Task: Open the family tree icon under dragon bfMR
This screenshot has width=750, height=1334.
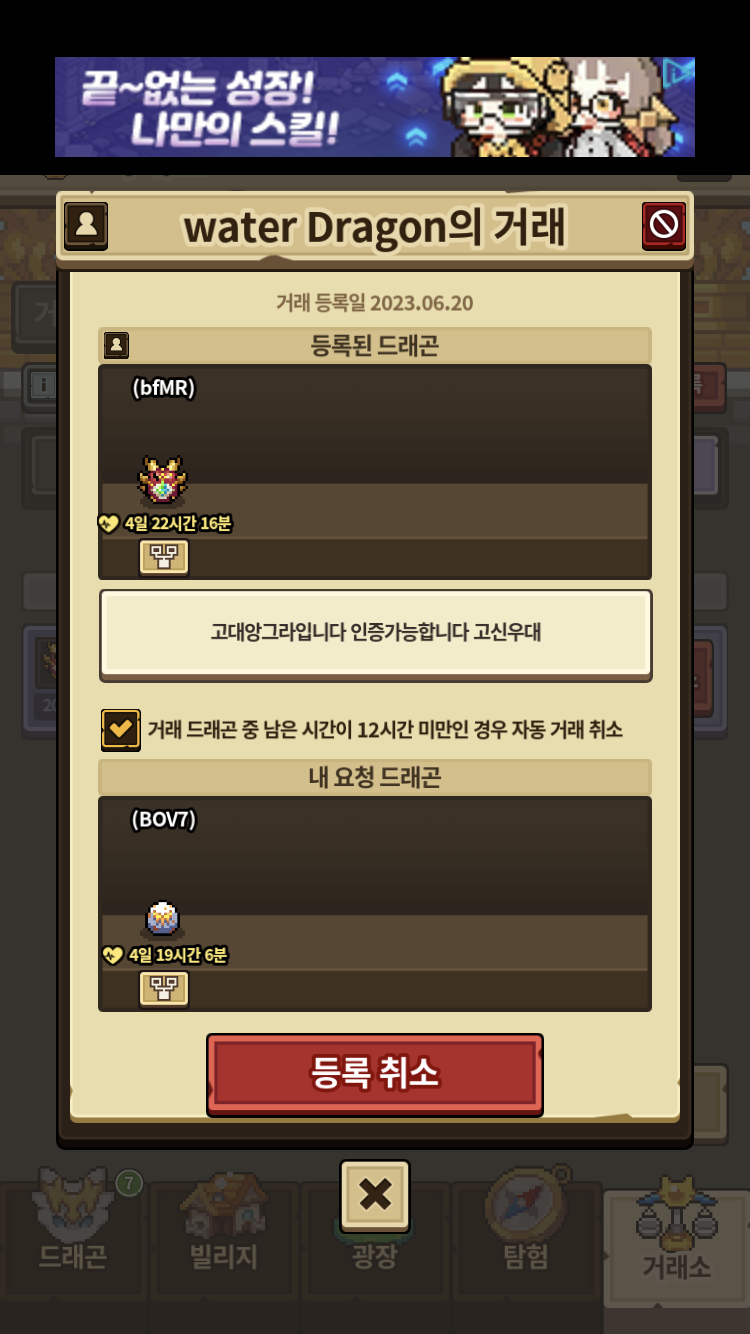Action: pos(164,558)
